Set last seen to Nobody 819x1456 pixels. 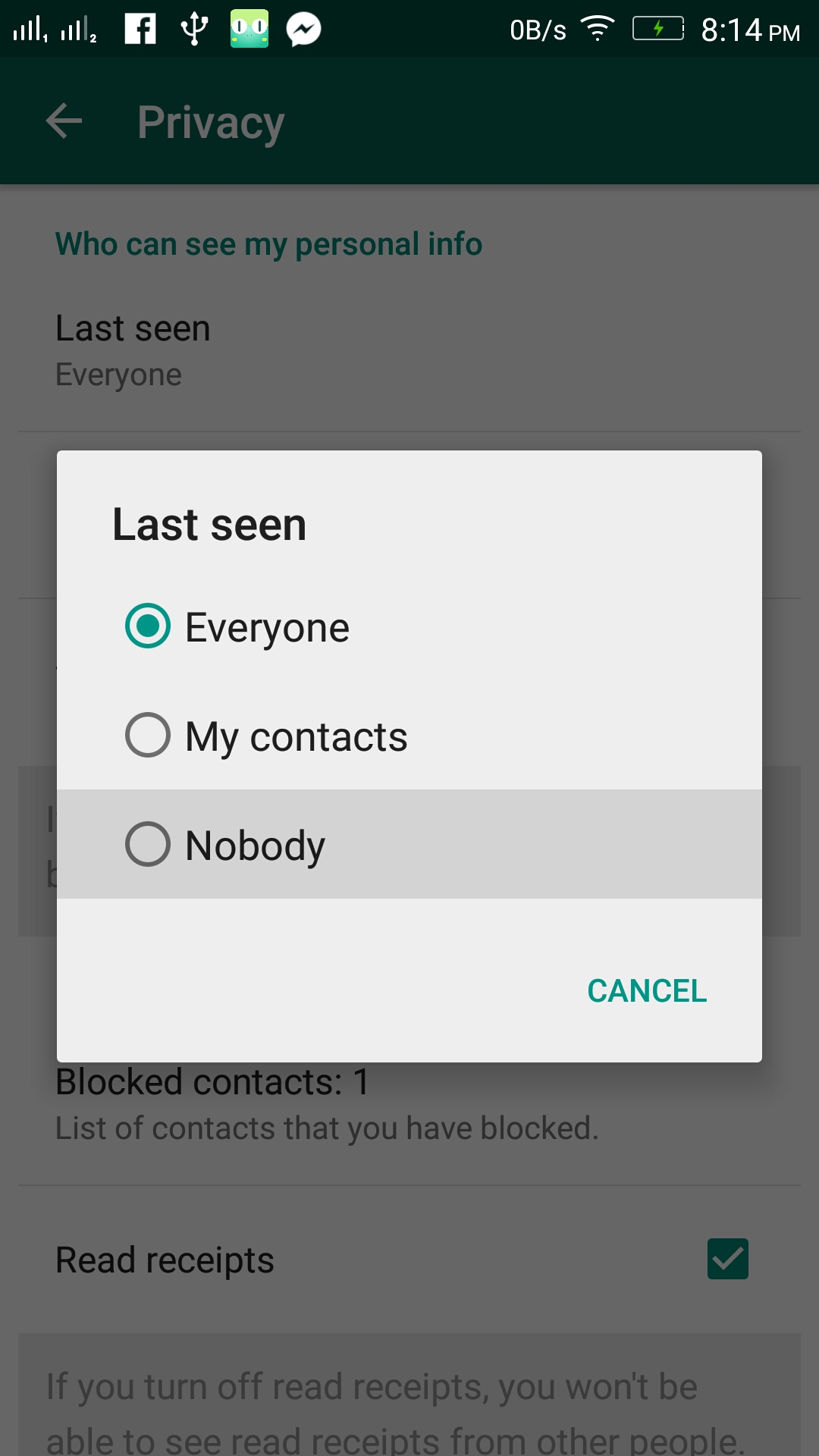pos(409,844)
